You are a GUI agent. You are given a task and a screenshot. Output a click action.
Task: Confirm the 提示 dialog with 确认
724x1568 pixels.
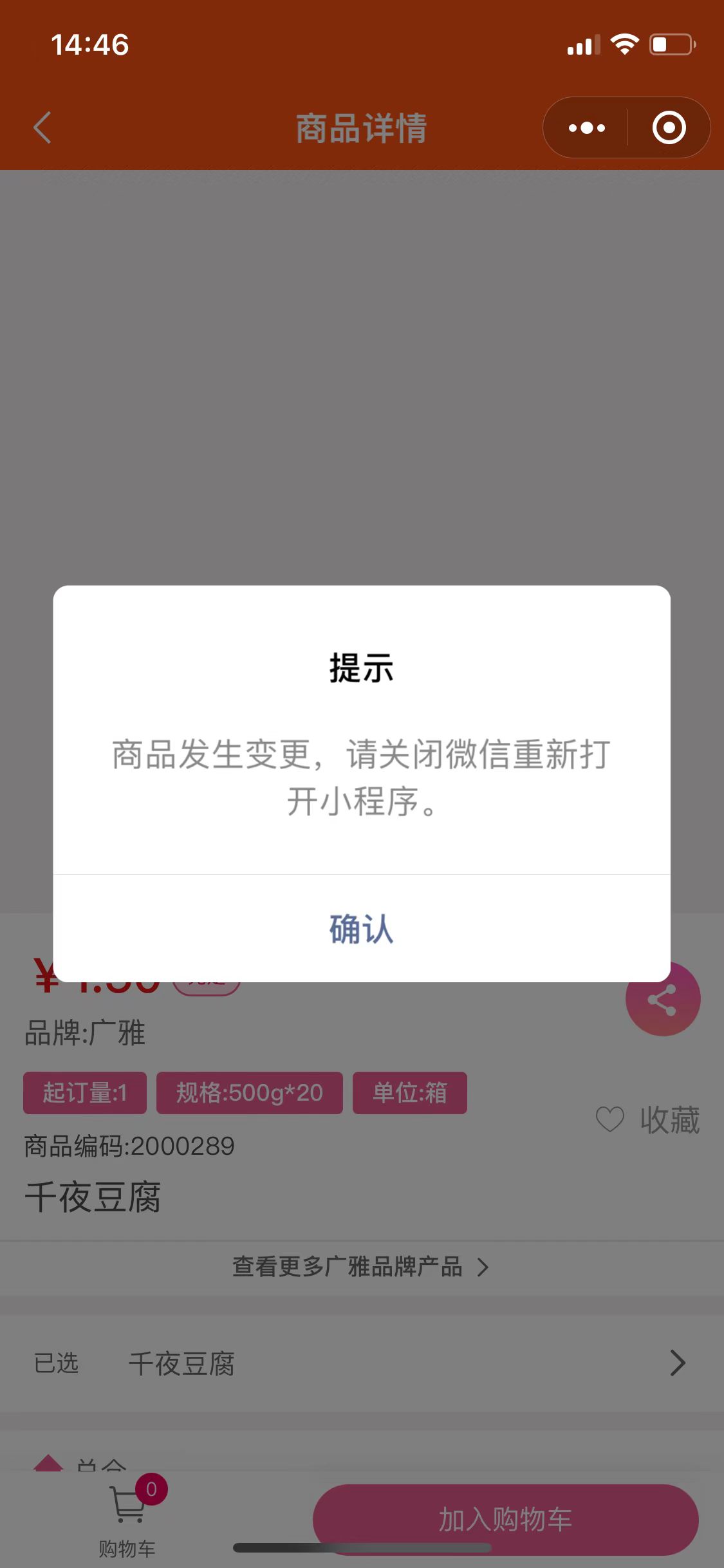pyautogui.click(x=361, y=928)
